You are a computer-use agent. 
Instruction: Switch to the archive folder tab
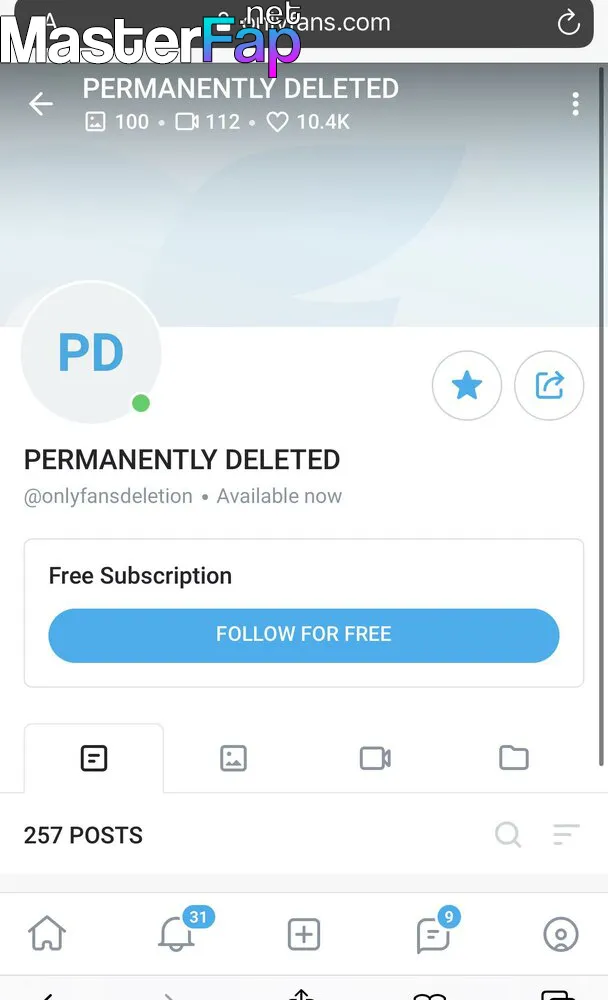(514, 758)
